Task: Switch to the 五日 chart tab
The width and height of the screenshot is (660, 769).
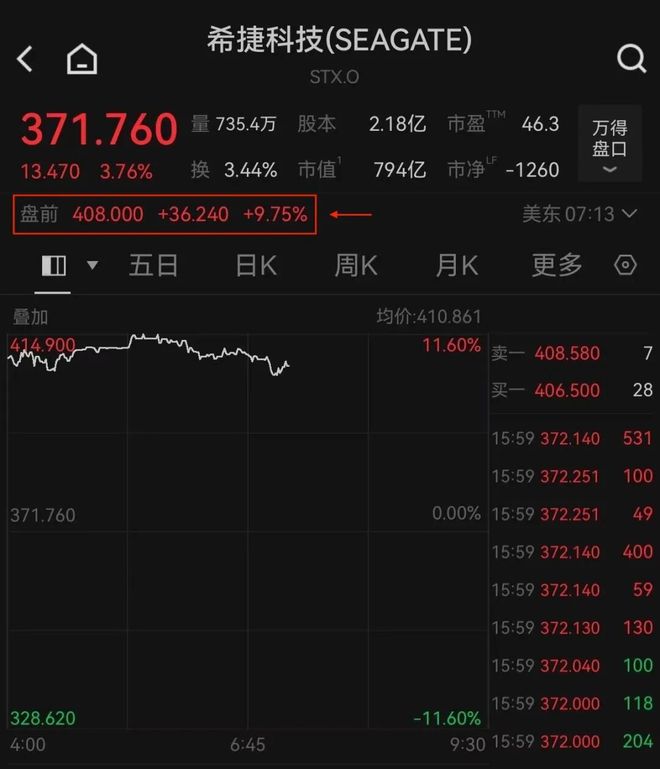Action: (x=153, y=265)
